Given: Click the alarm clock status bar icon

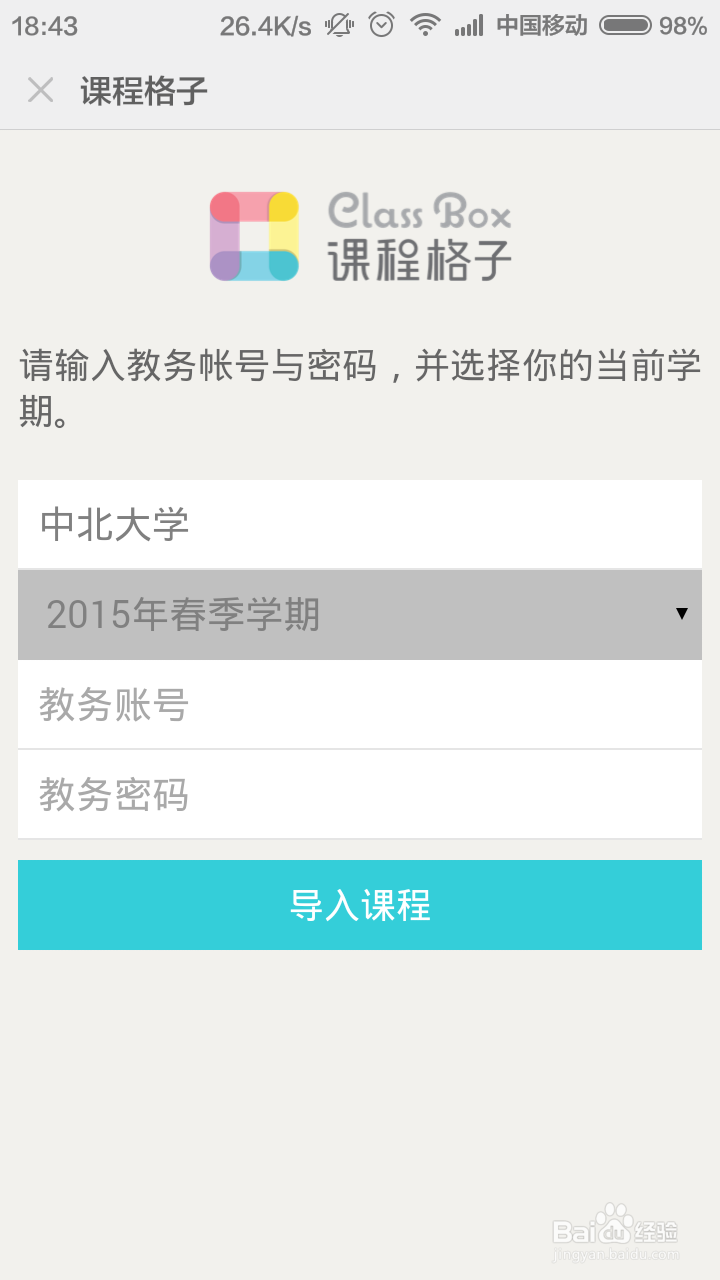Looking at the screenshot, I should [380, 24].
